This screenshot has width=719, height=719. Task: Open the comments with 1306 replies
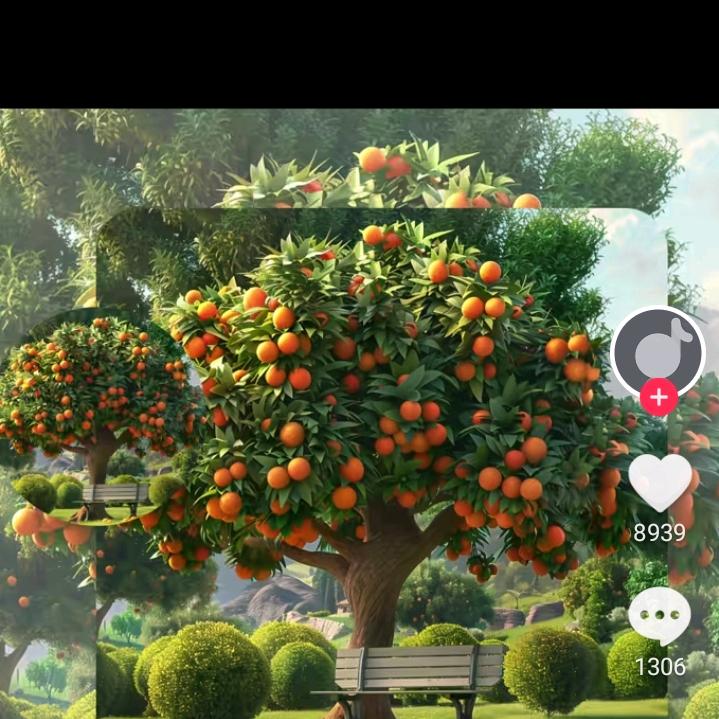pyautogui.click(x=659, y=616)
